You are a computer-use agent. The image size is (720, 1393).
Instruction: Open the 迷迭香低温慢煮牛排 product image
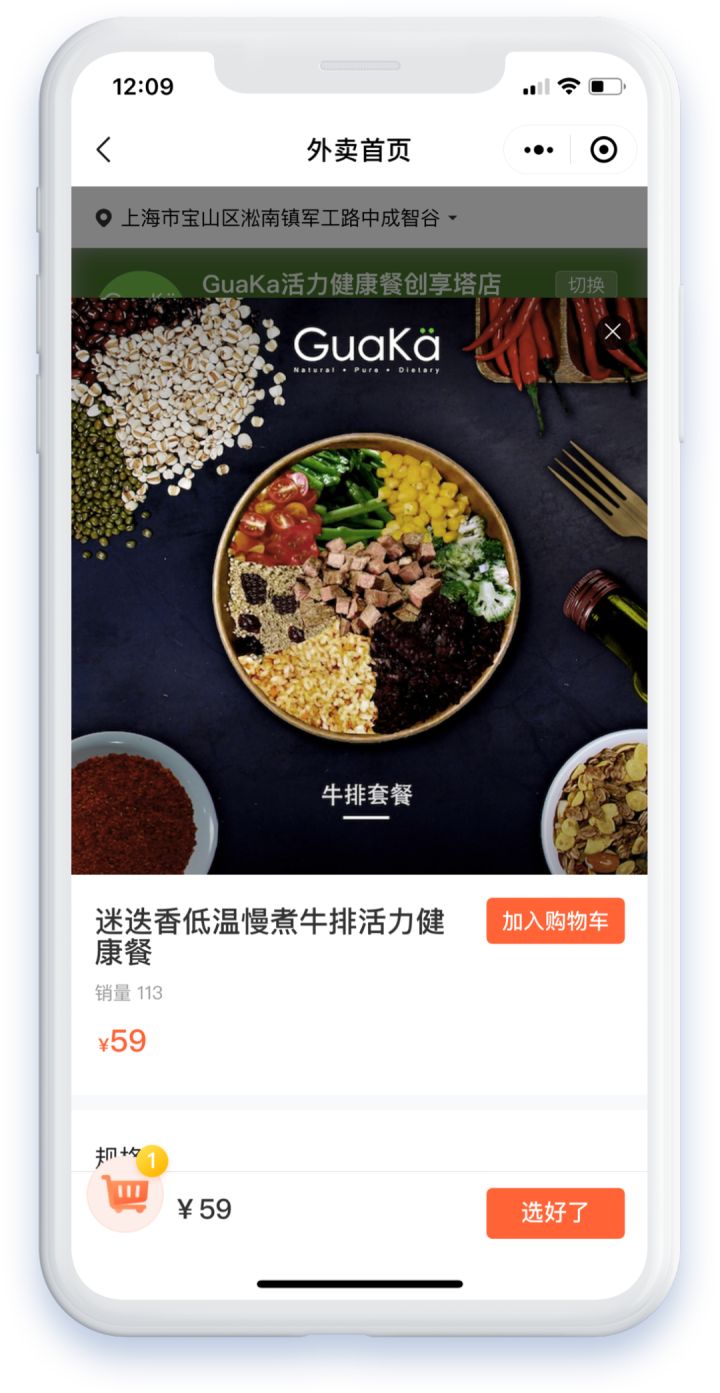tap(360, 580)
